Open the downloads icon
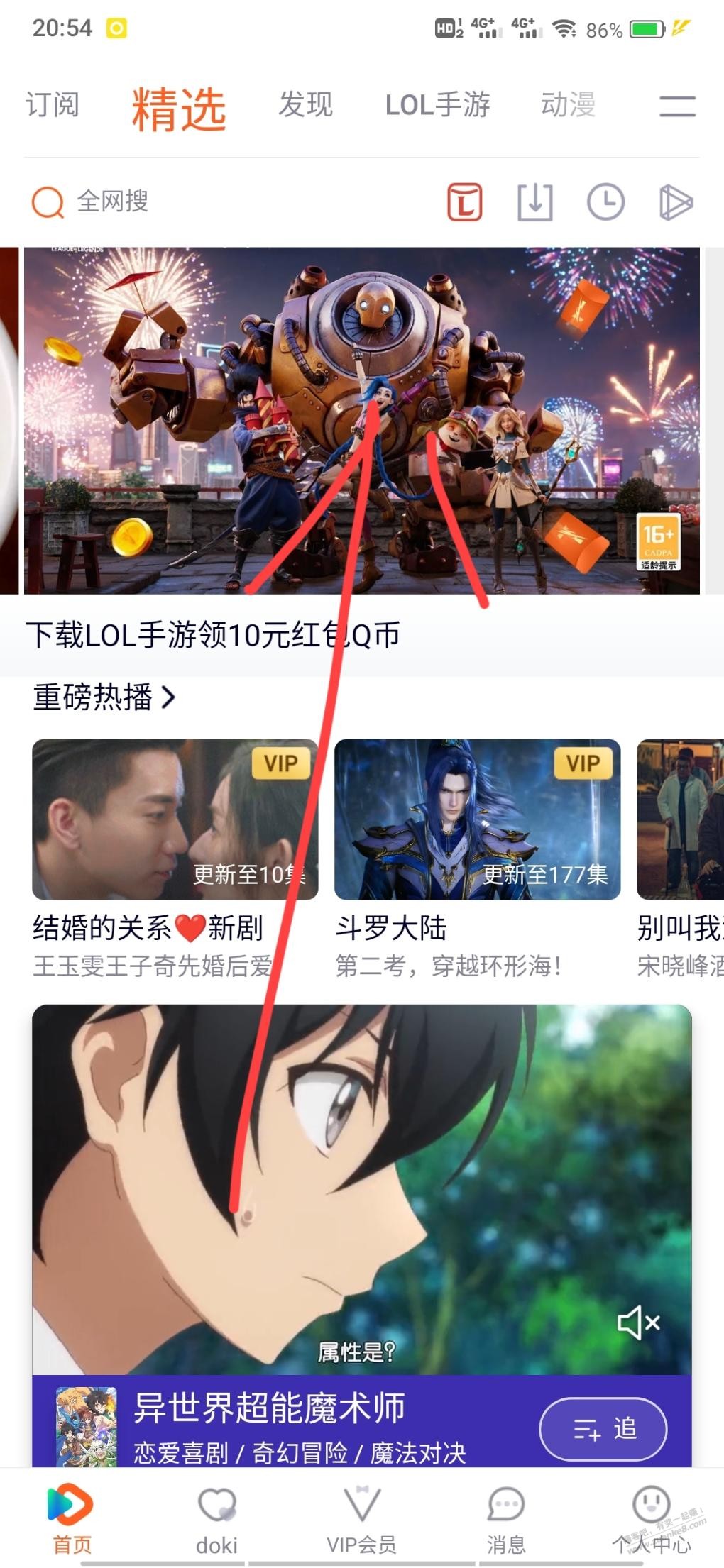Screen dimensions: 724x1568 coord(534,202)
